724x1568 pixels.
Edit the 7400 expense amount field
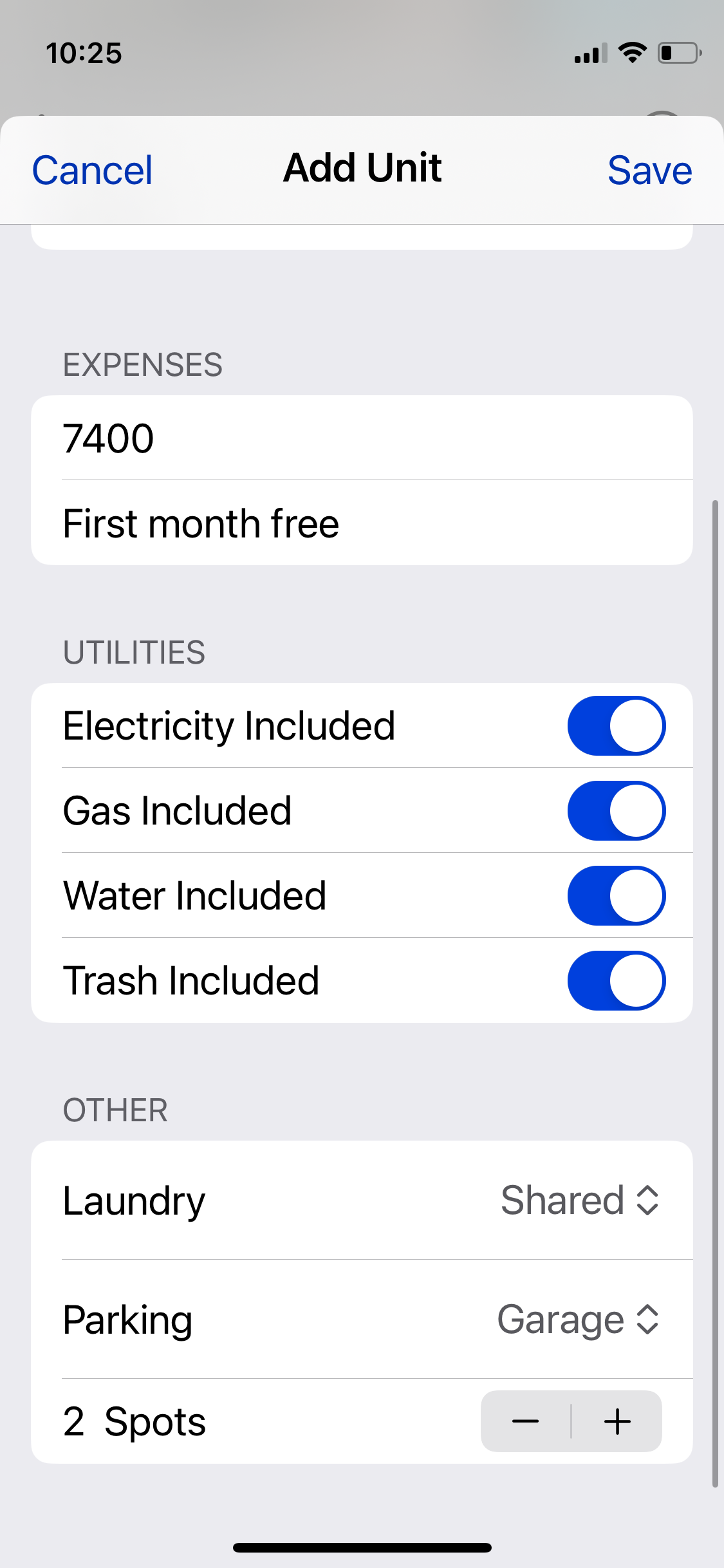click(360, 438)
